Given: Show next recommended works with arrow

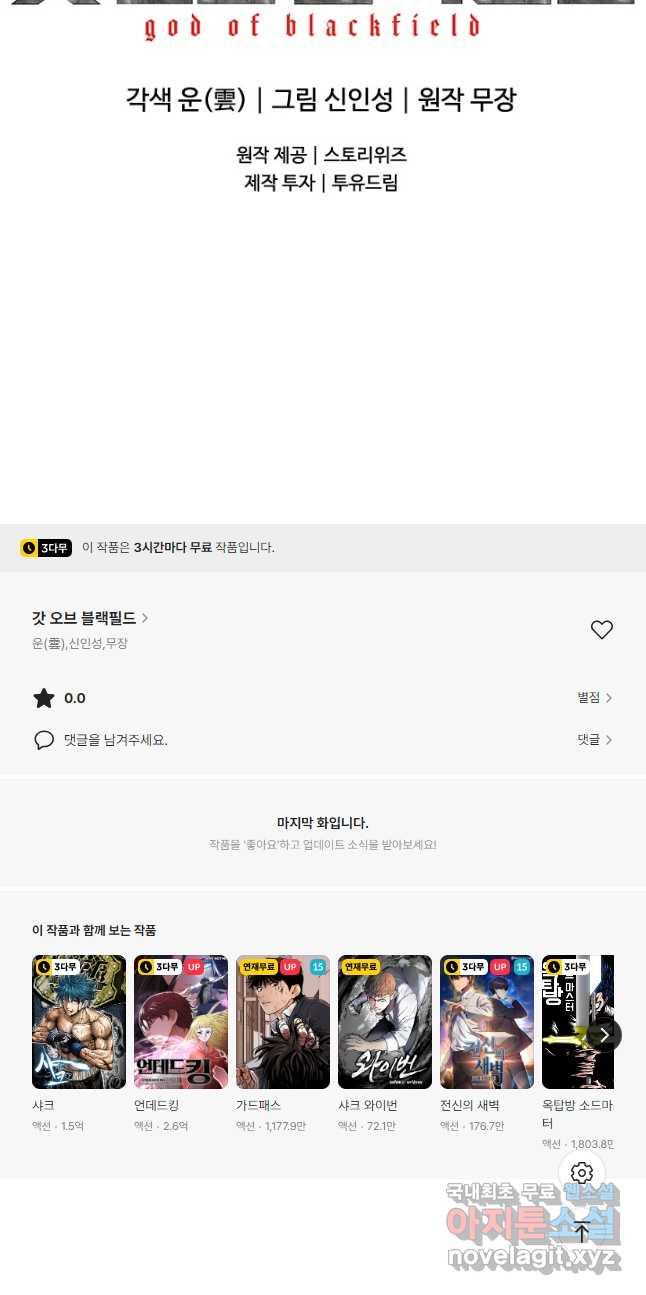Looking at the screenshot, I should (x=603, y=1035).
